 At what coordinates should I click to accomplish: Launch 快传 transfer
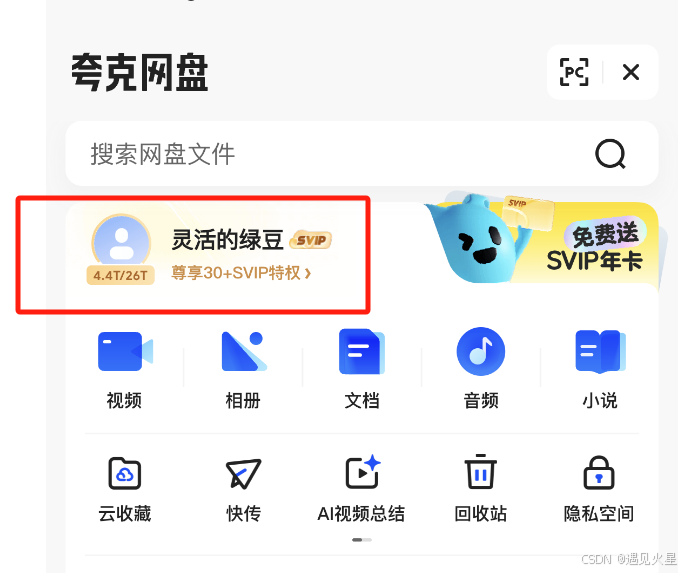pos(243,488)
